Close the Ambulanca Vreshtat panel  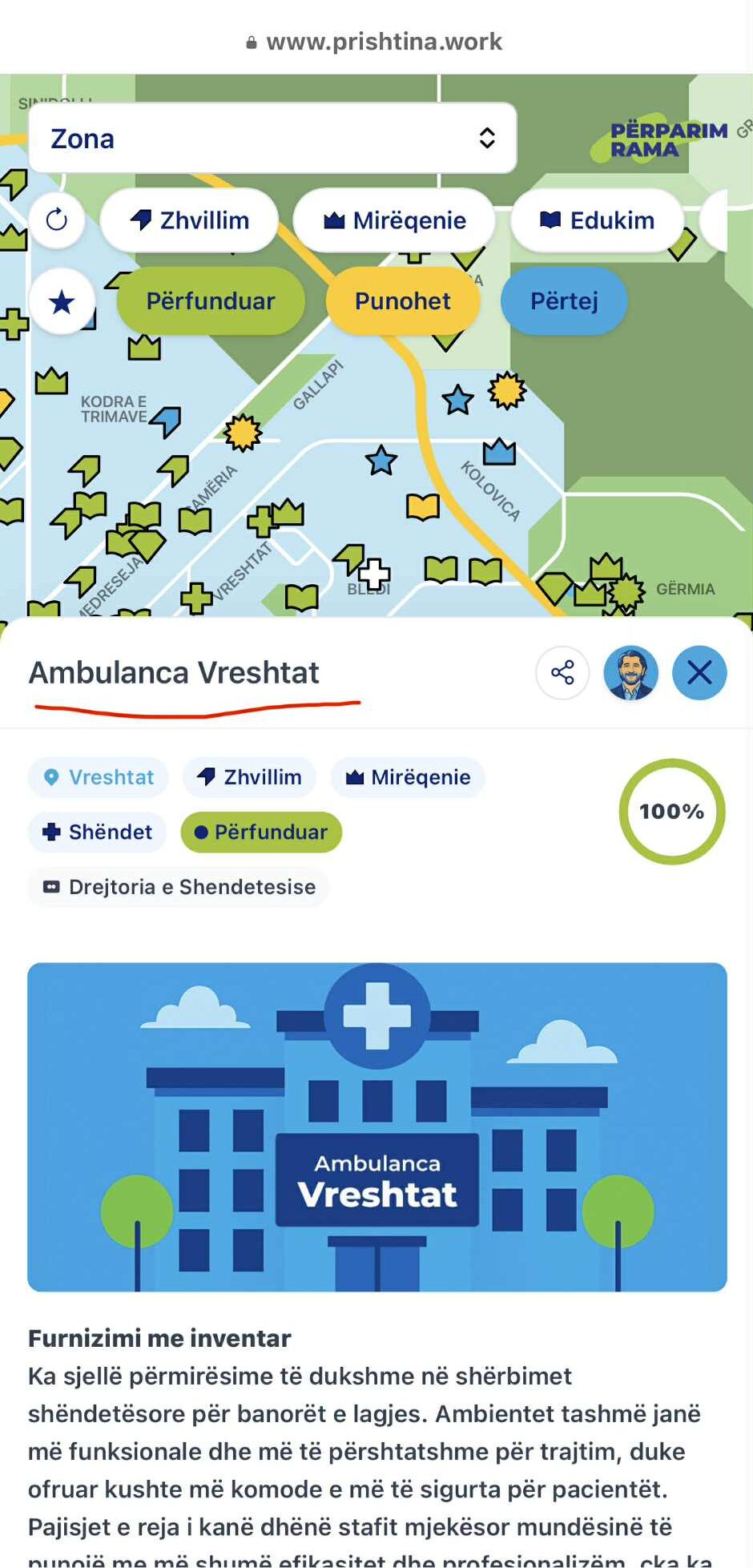(x=699, y=672)
